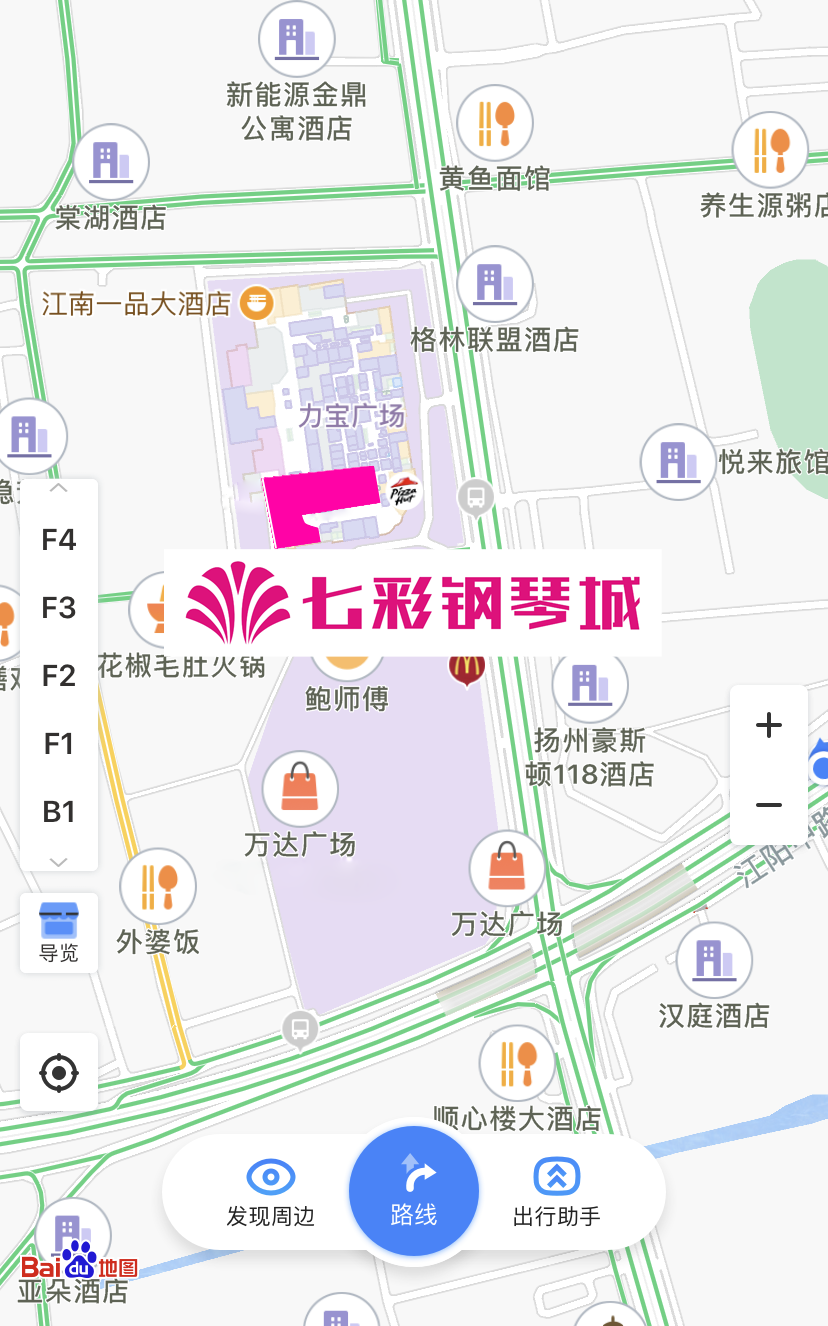Choose floor F2

click(59, 676)
